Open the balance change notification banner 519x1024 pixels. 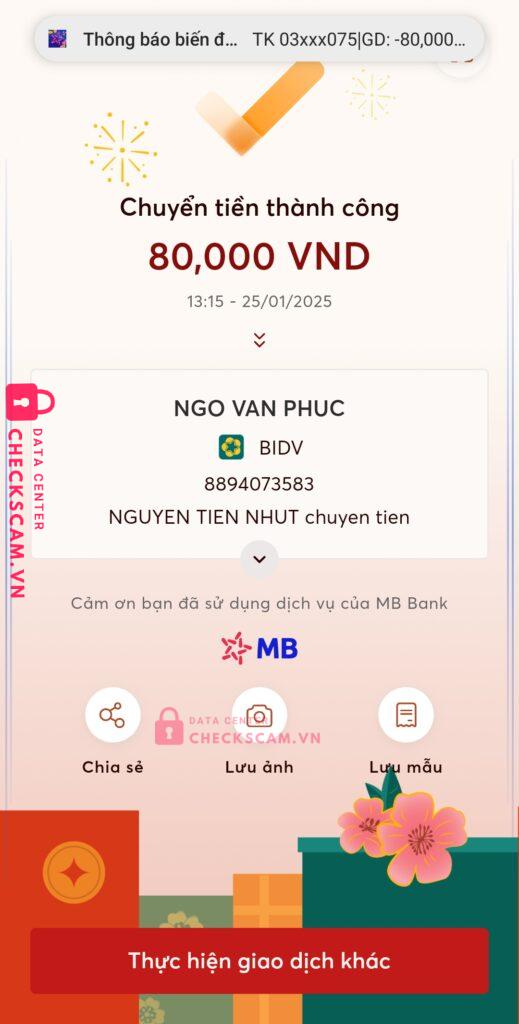[259, 39]
